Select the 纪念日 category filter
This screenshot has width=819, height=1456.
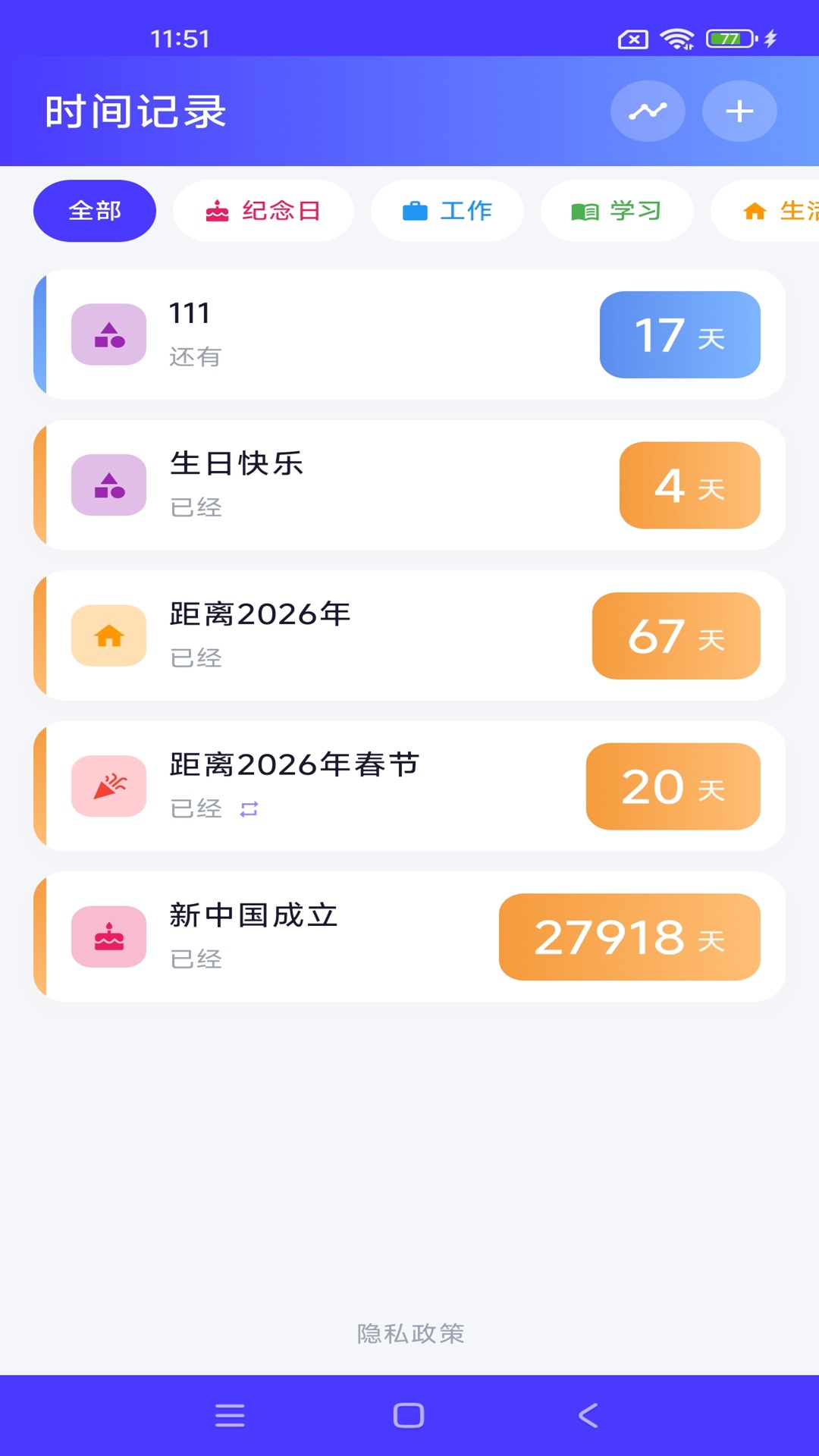262,211
